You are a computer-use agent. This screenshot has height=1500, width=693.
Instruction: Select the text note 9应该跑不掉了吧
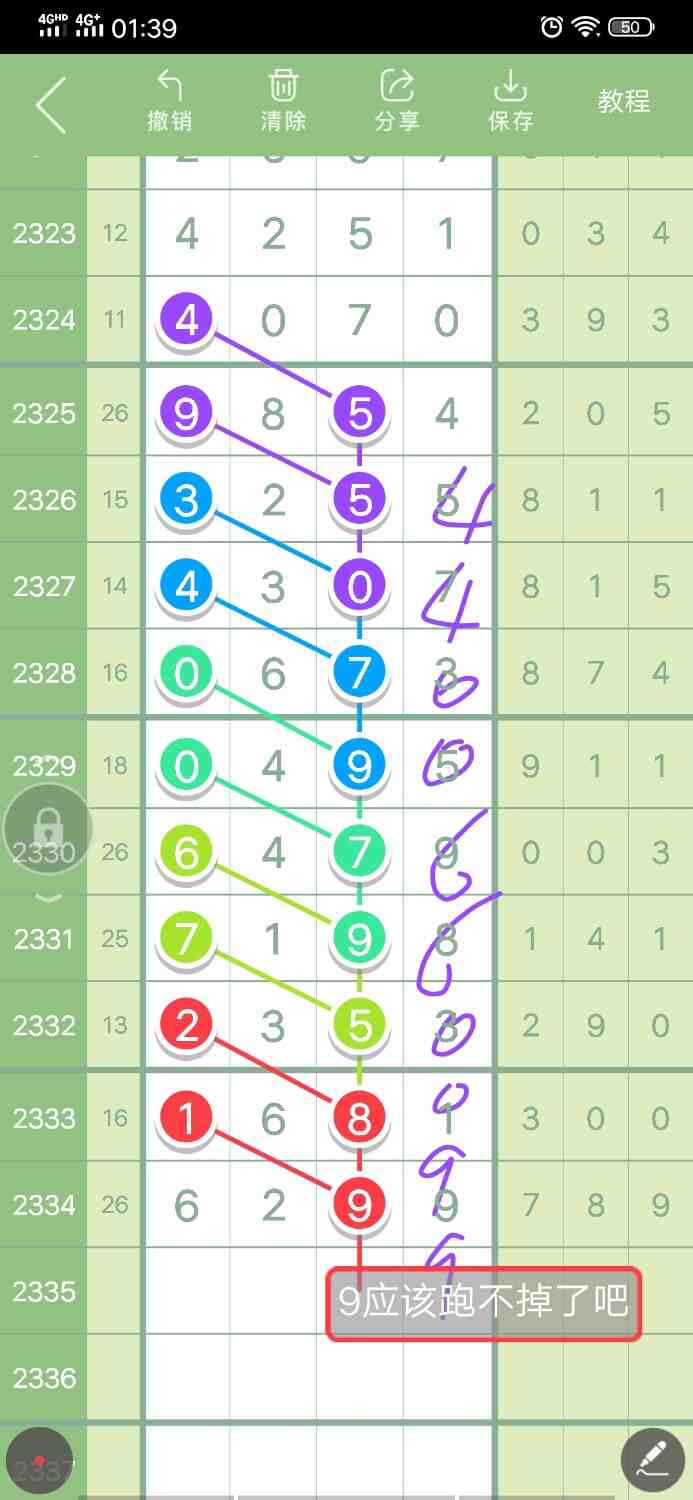point(483,1303)
